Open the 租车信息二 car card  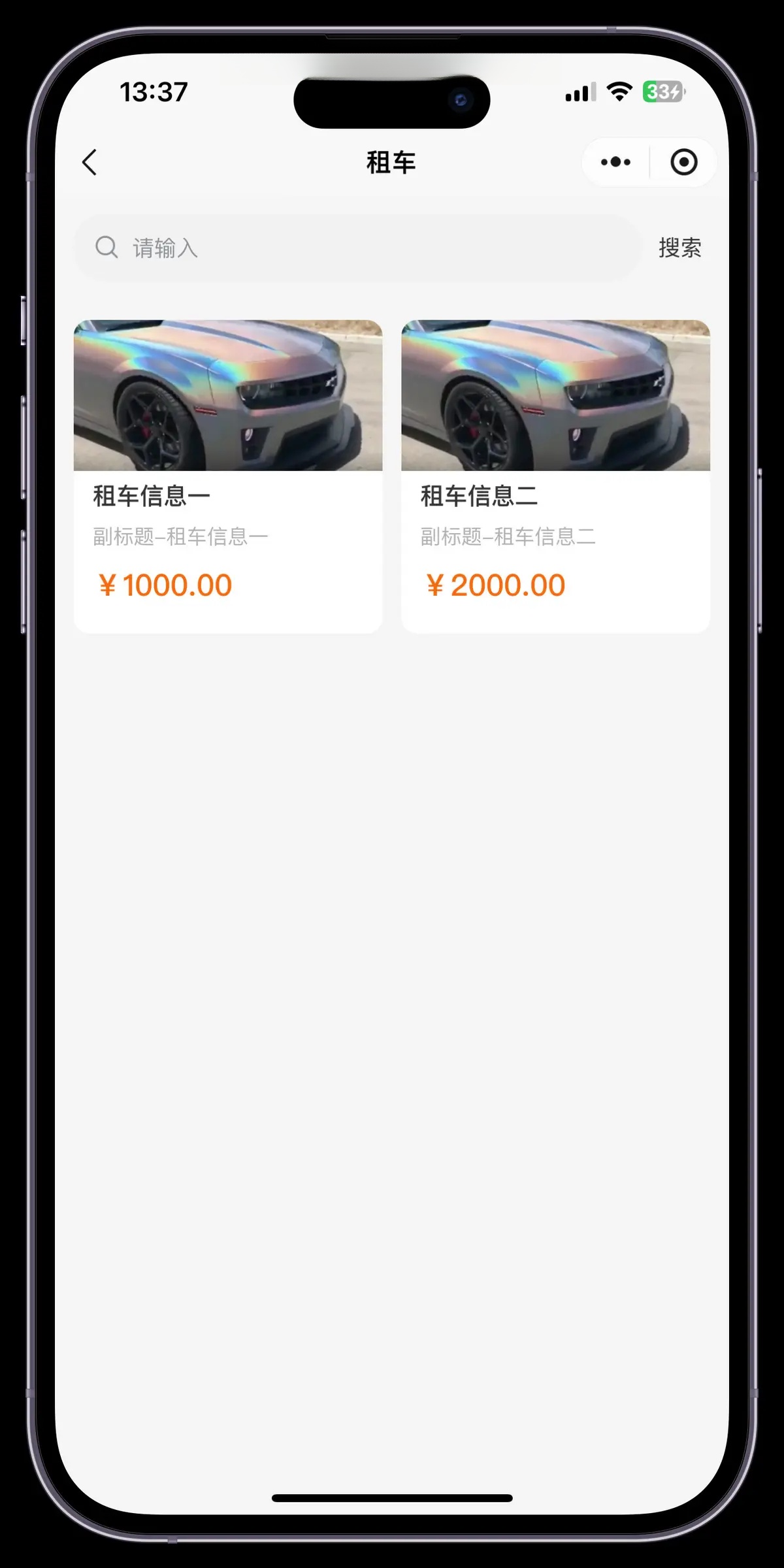point(555,476)
